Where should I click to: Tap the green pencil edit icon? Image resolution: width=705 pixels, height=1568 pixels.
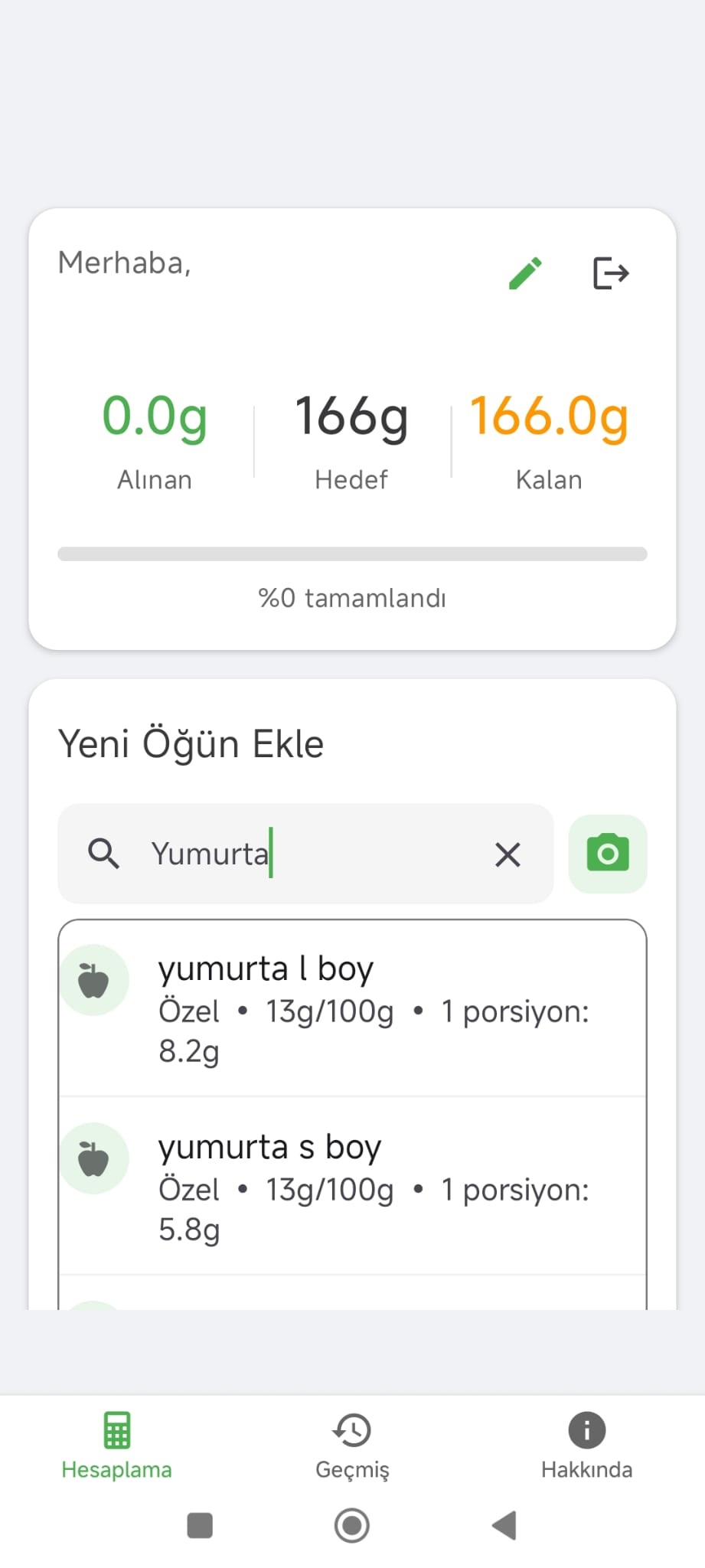[x=526, y=273]
